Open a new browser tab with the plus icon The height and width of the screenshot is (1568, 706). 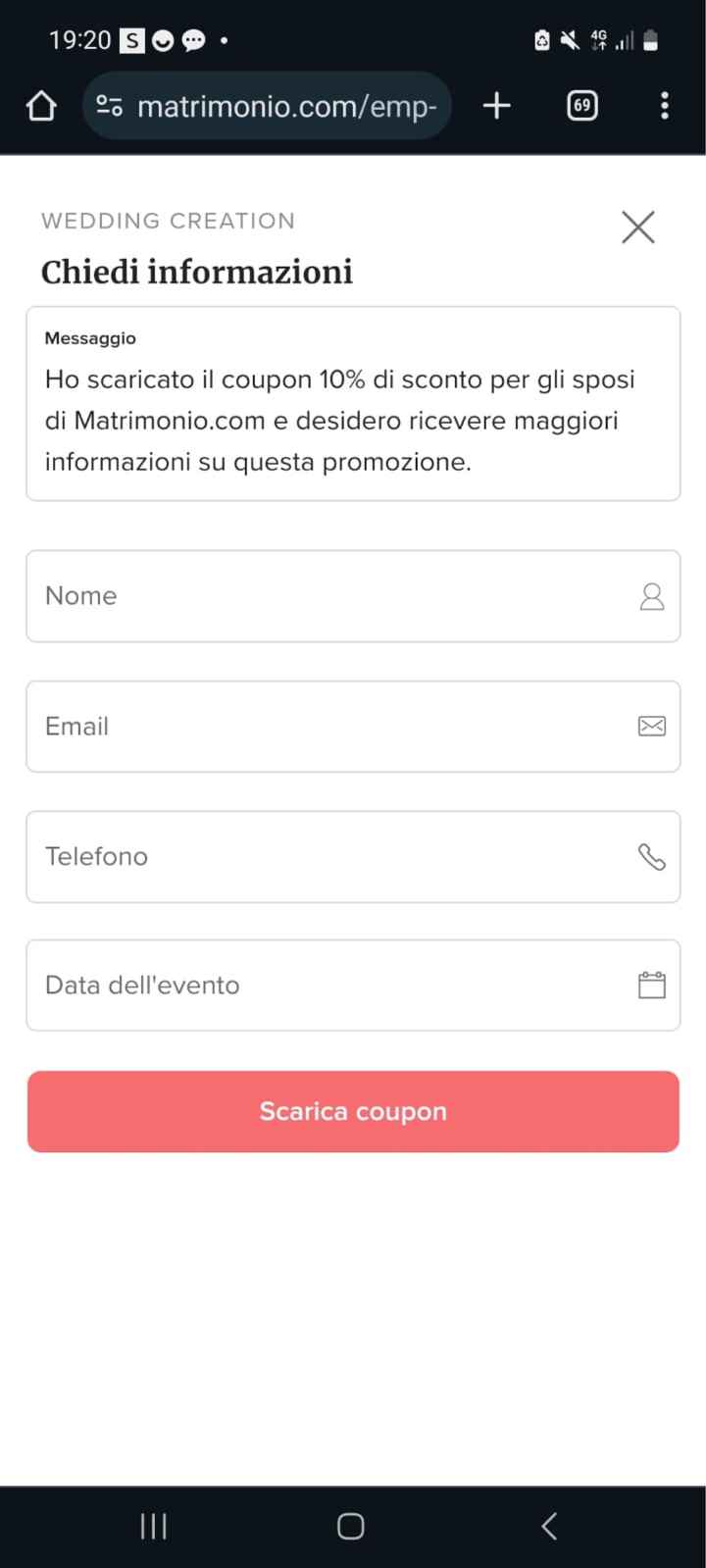pyautogui.click(x=496, y=105)
